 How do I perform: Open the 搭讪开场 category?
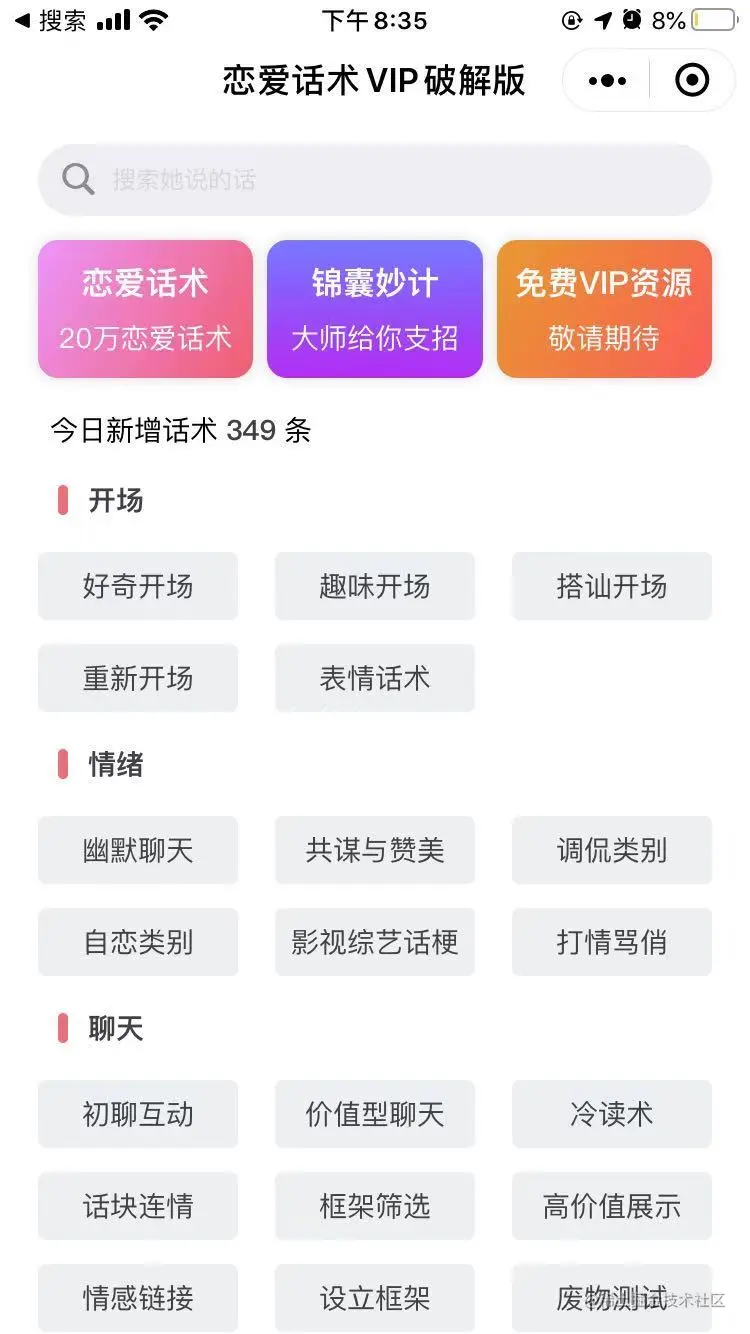(x=611, y=586)
